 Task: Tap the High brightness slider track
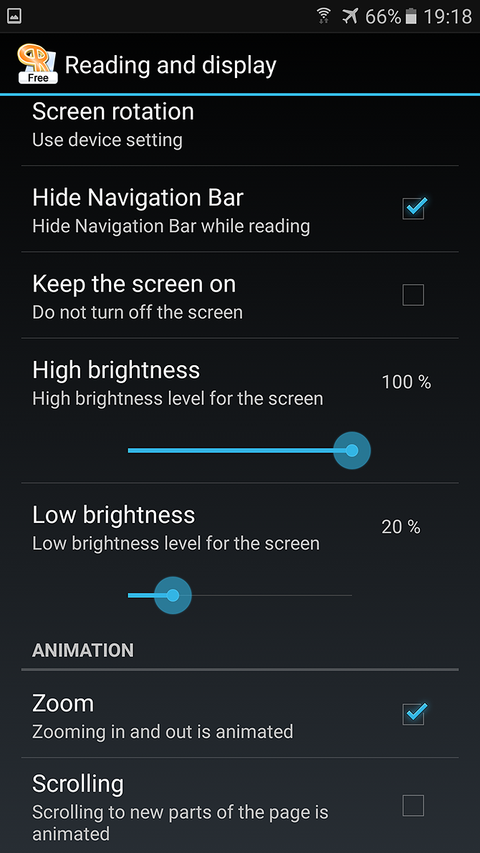(240, 450)
